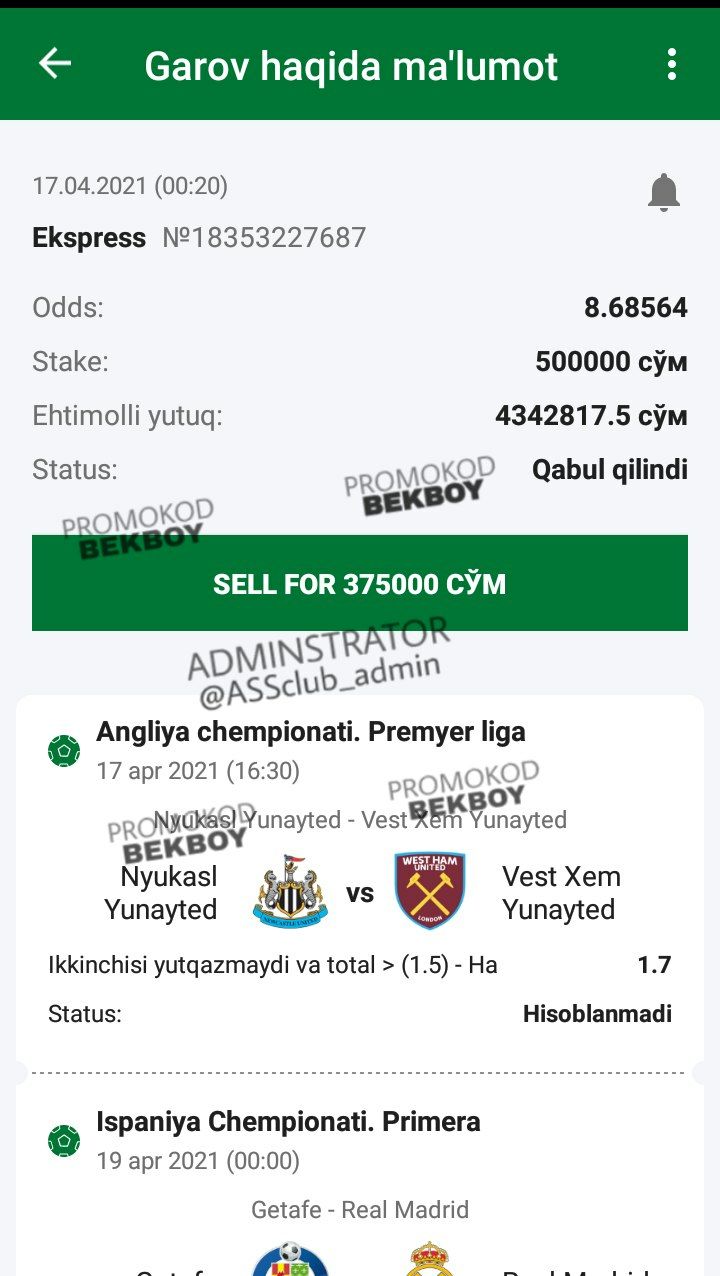Go back from bet information screen
Image resolution: width=720 pixels, height=1276 pixels.
pyautogui.click(x=55, y=64)
